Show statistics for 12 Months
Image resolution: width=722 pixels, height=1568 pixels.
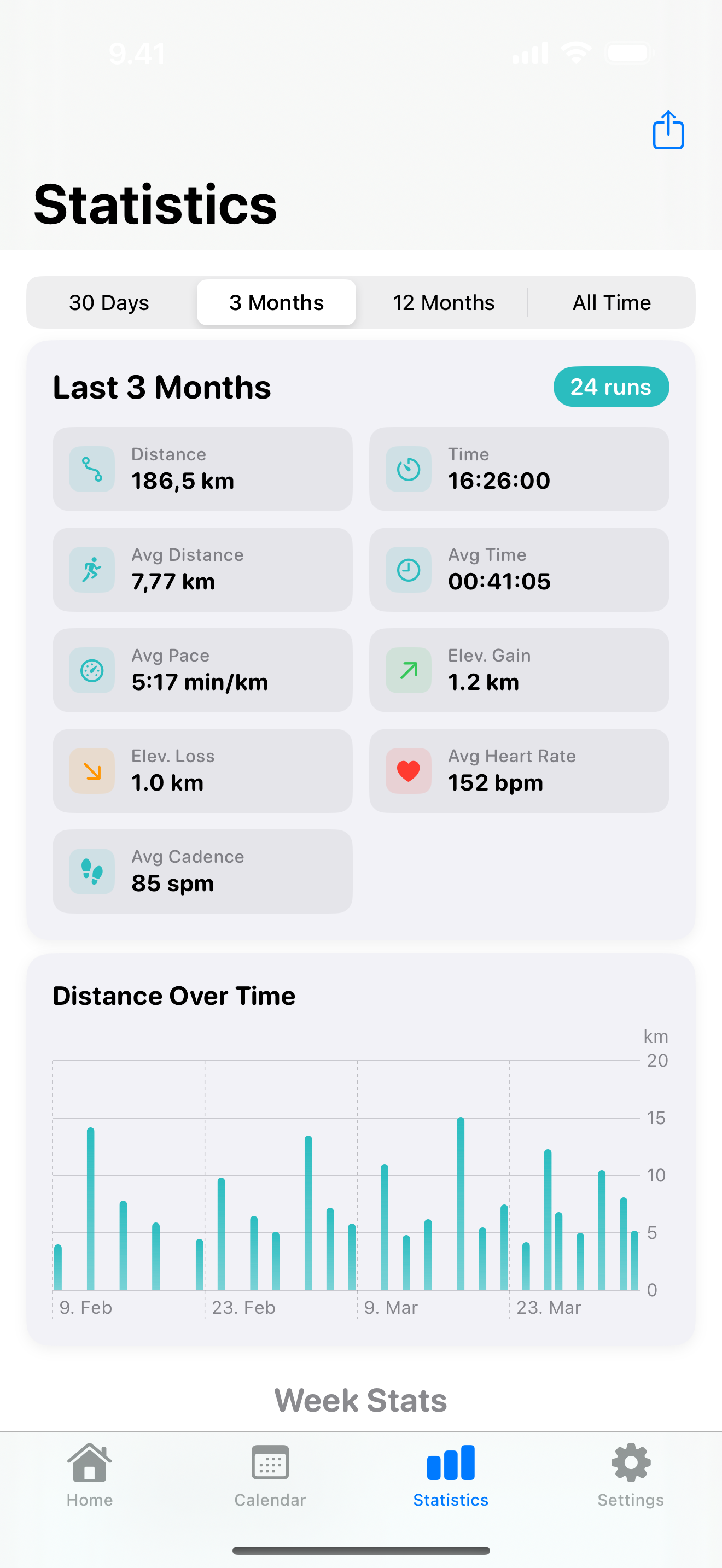coord(443,302)
